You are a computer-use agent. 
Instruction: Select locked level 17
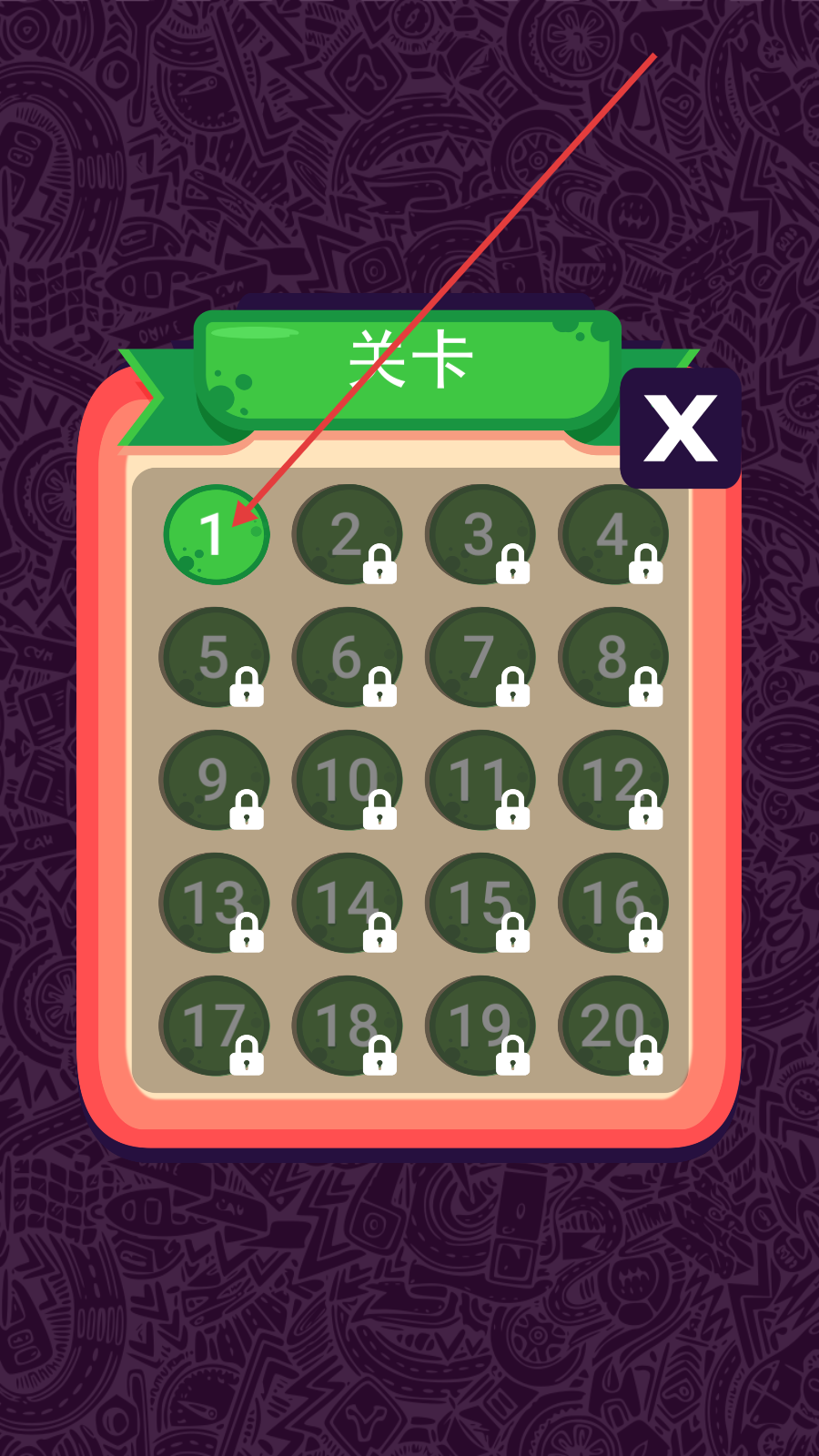coord(214,1026)
